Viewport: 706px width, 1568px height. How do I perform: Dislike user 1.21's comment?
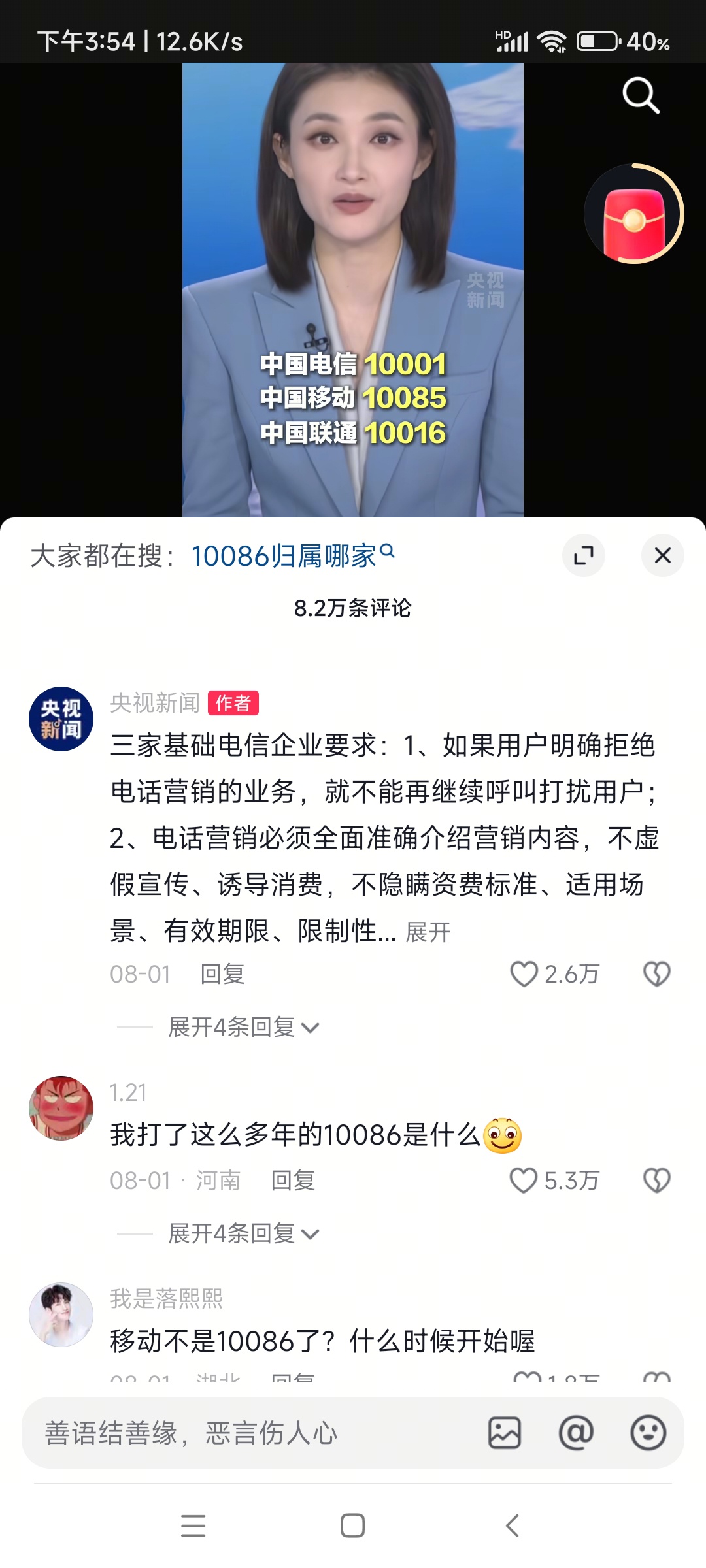coord(656,1181)
